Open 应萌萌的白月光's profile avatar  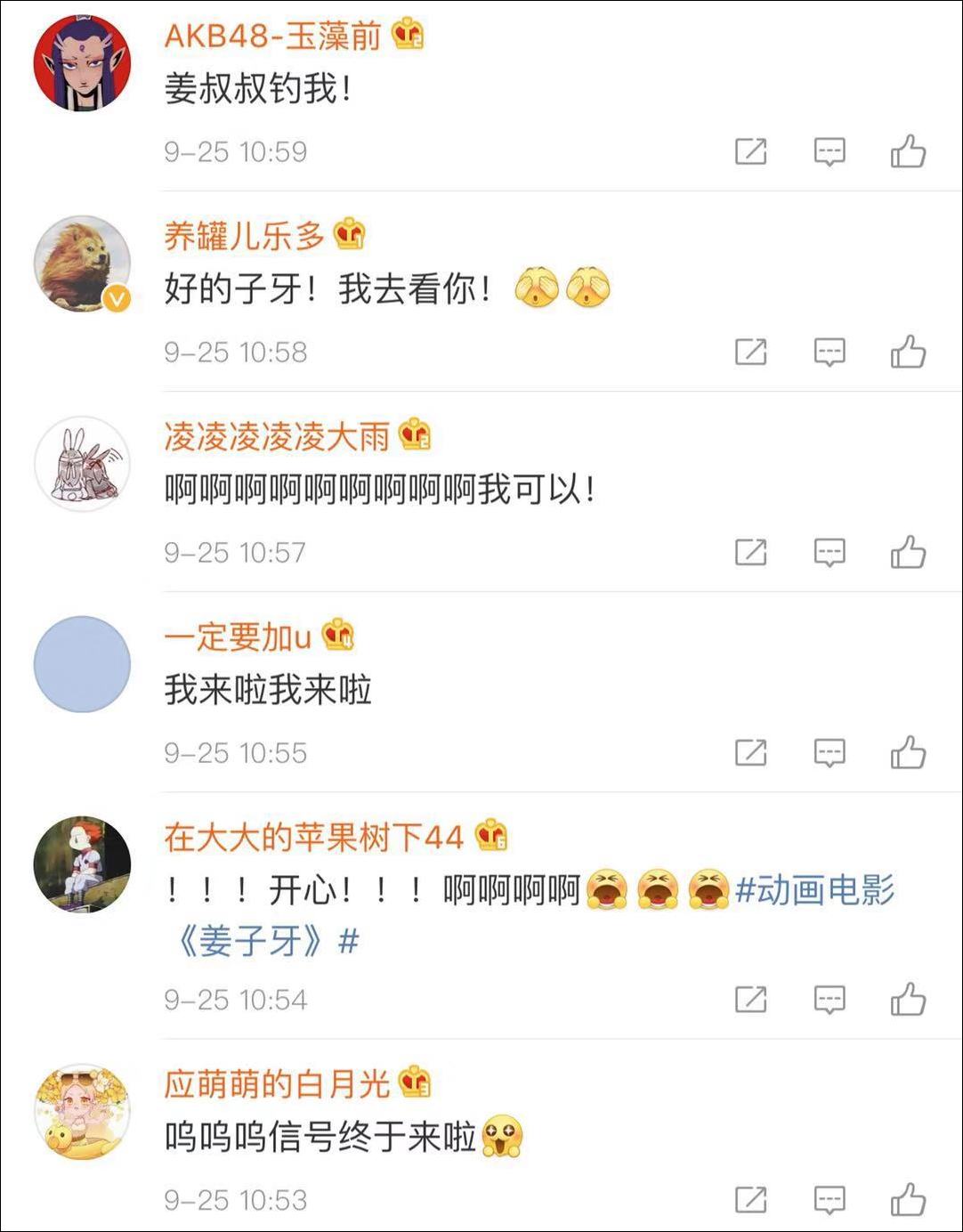(82, 1111)
